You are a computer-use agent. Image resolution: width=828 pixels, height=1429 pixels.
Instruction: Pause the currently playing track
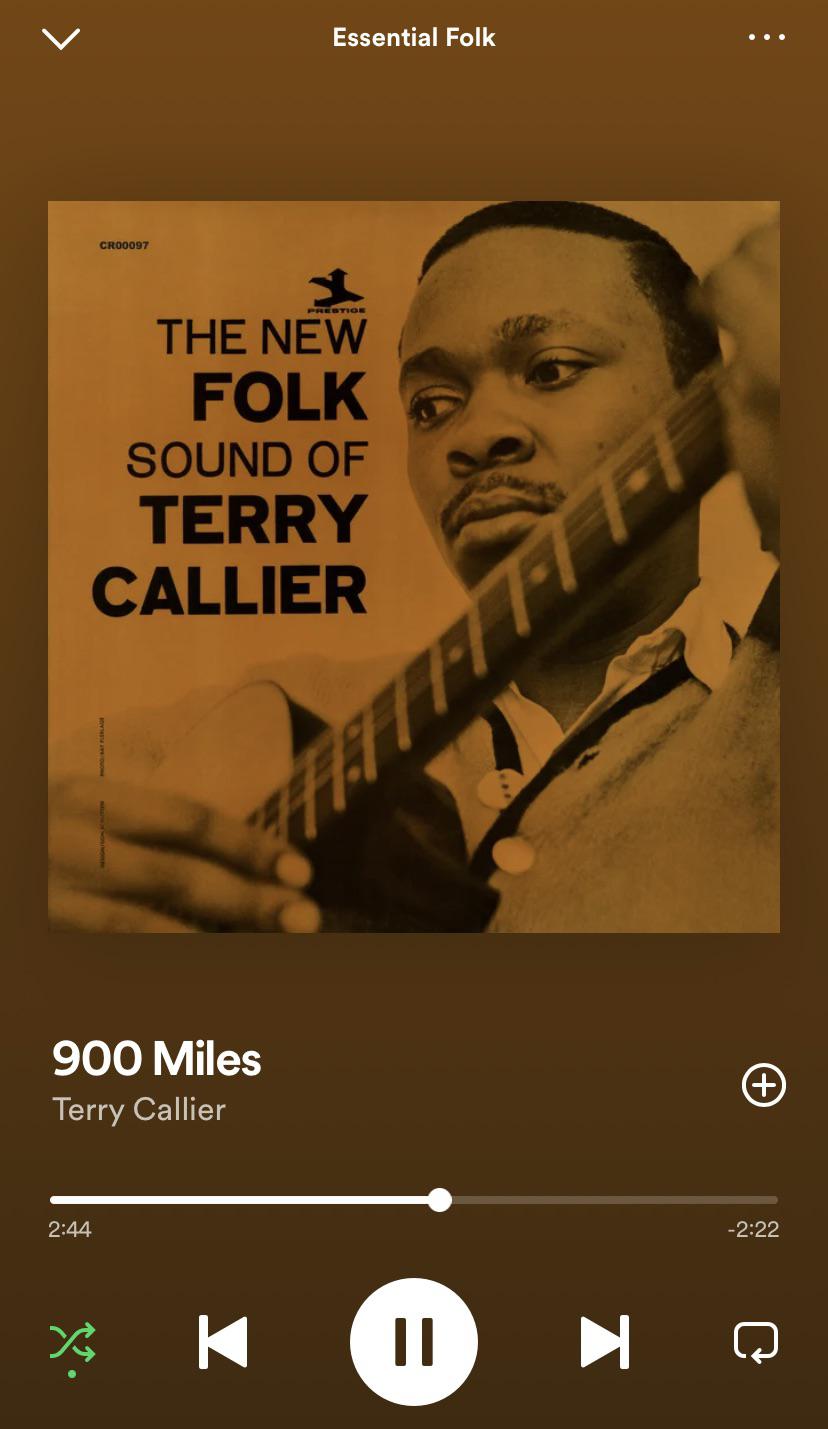point(414,1342)
